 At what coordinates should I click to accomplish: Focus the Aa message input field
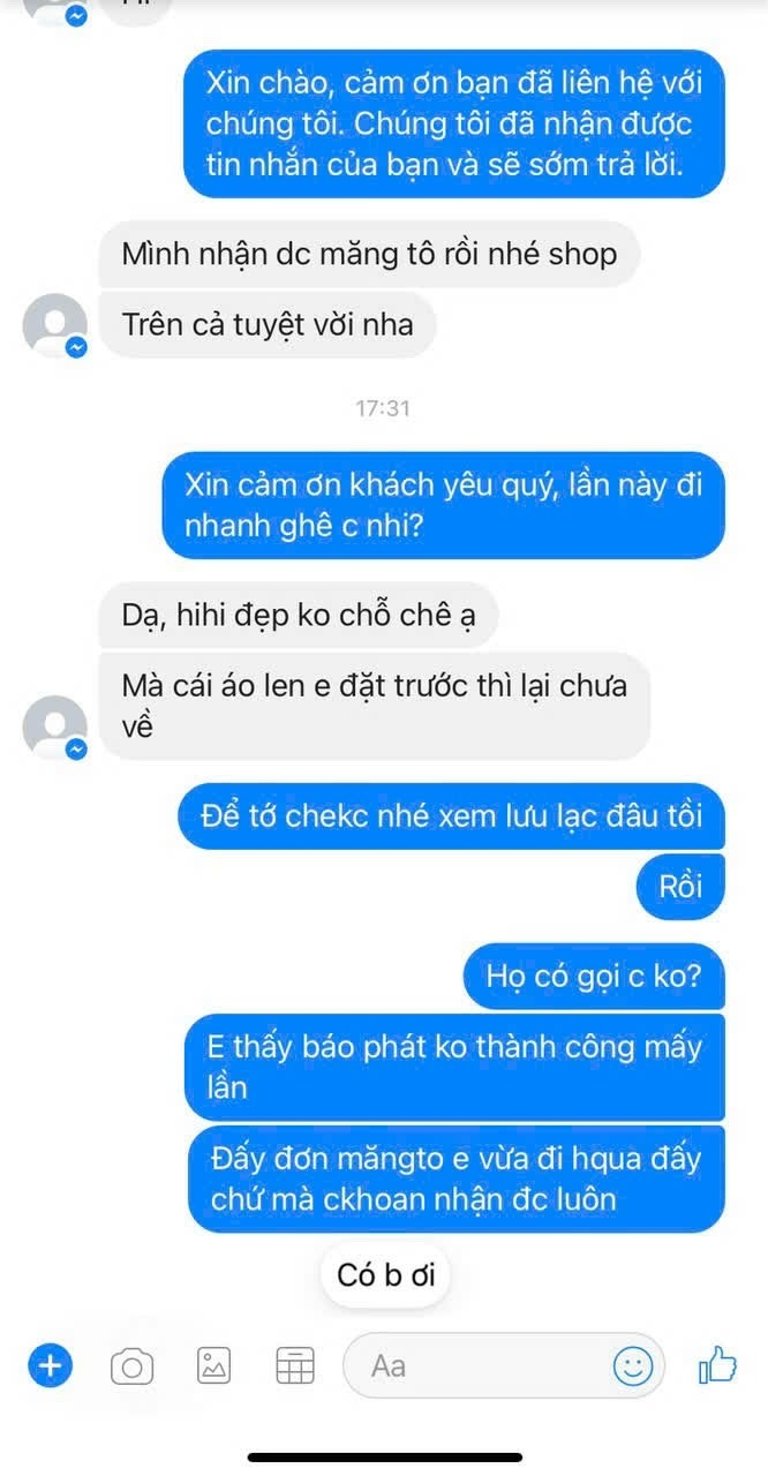click(503, 1365)
